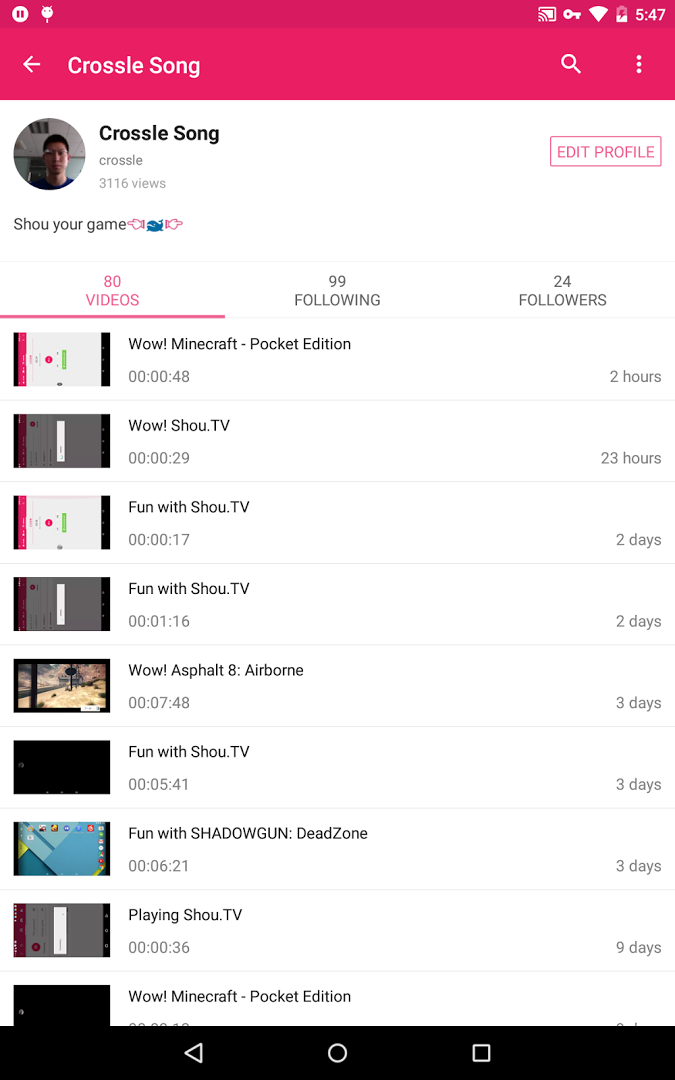The height and width of the screenshot is (1080, 675).
Task: Select the Videos tab
Action: 112,291
